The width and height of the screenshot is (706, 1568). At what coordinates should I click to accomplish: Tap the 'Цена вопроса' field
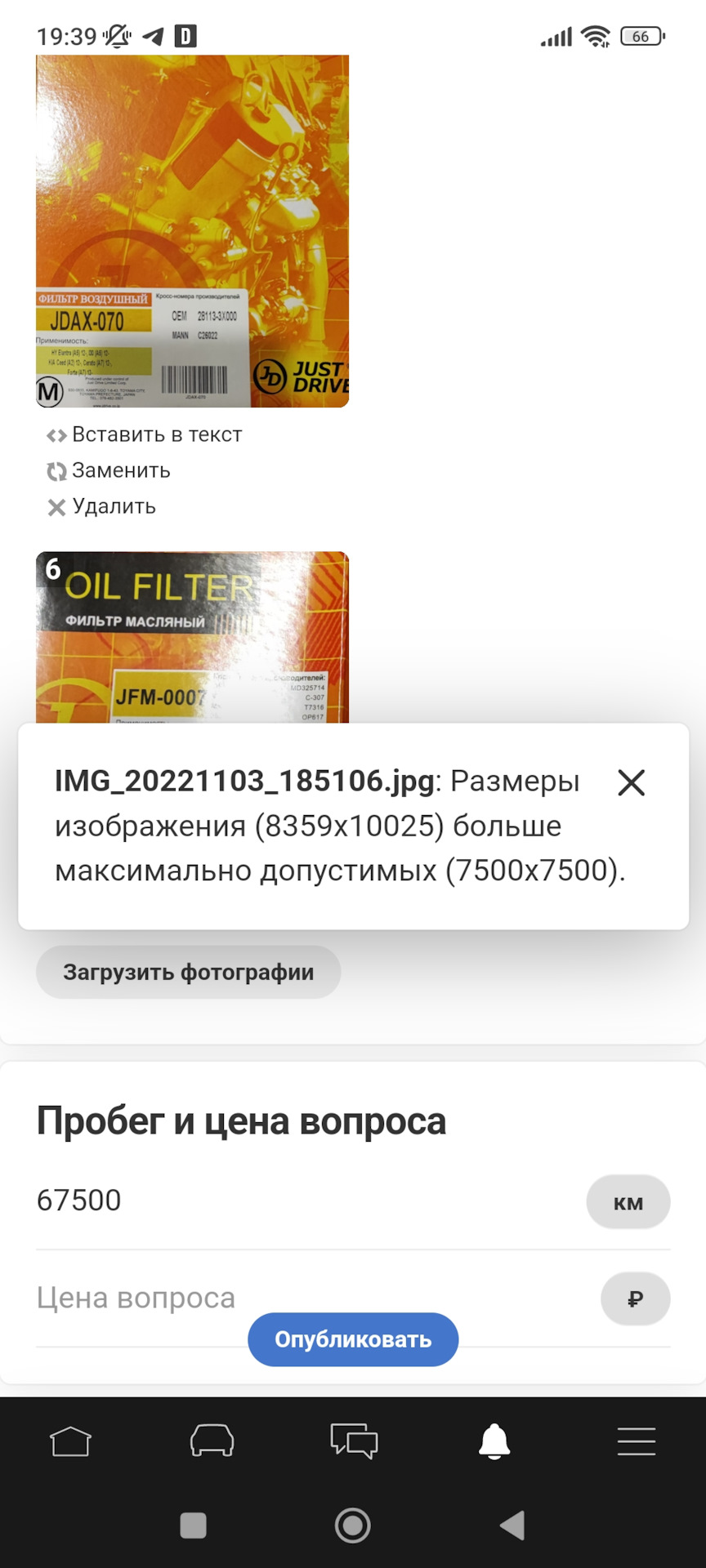pyautogui.click(x=136, y=1297)
